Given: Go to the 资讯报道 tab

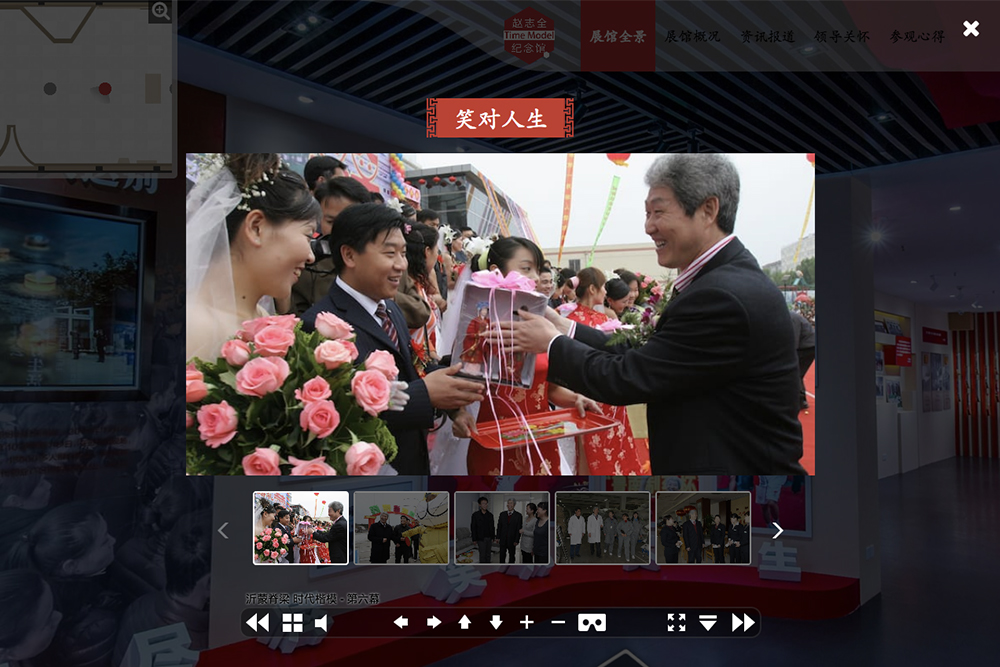Looking at the screenshot, I should click(x=767, y=37).
